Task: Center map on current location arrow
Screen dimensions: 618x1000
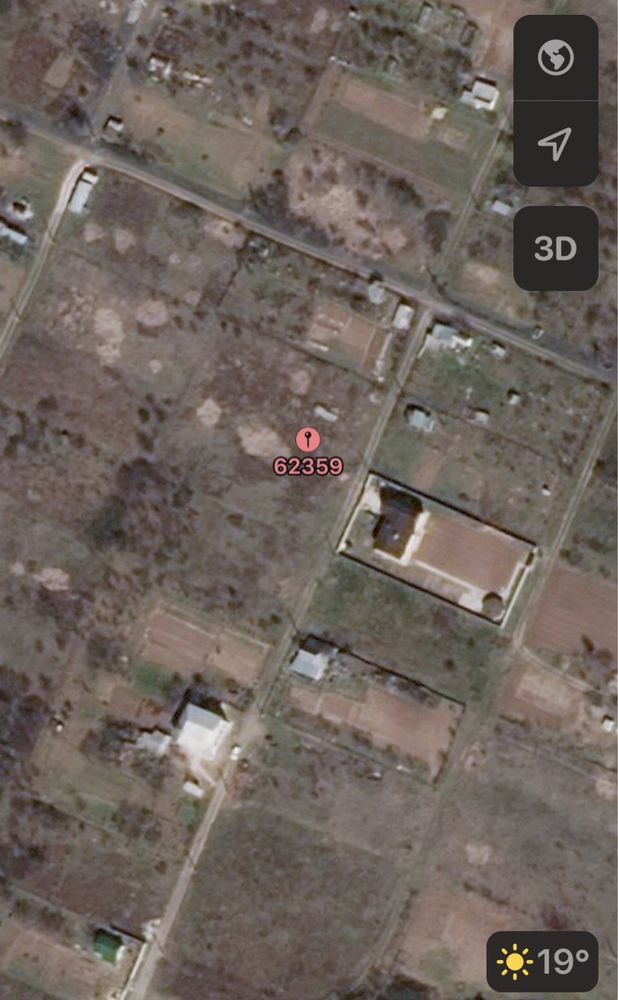Action: 555,143
